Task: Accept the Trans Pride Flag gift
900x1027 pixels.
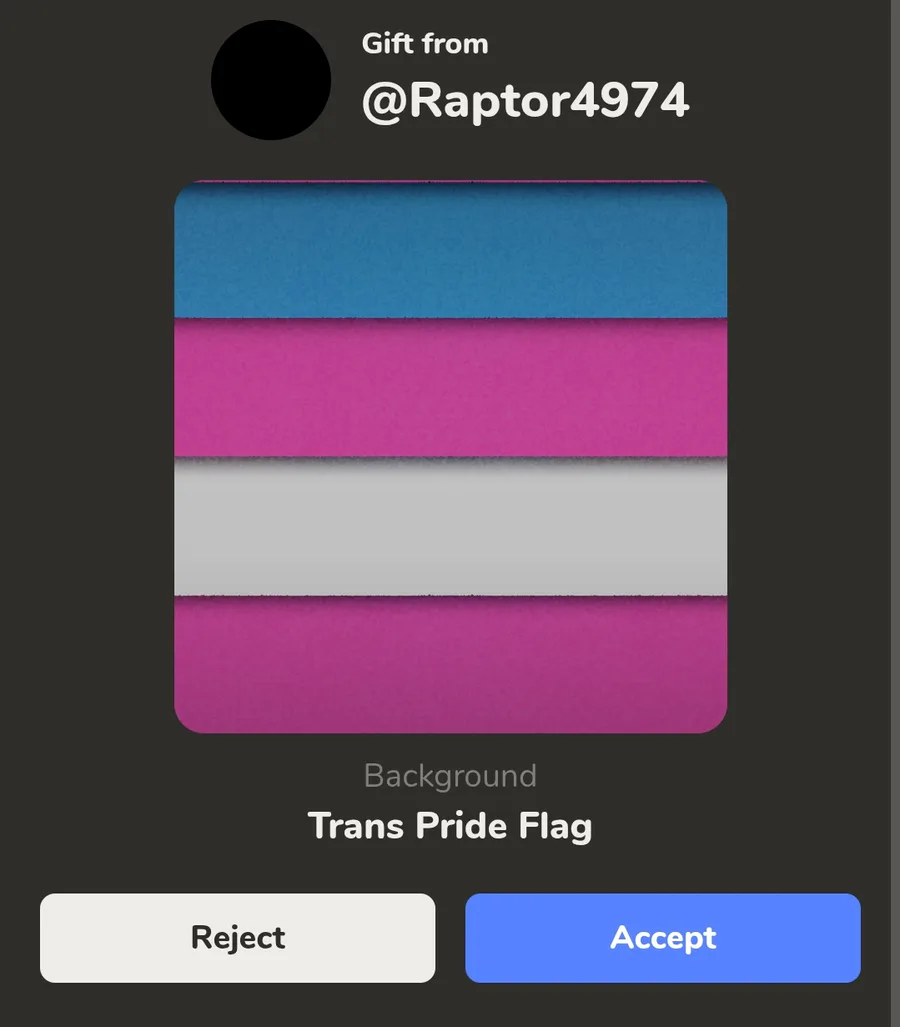Action: click(x=662, y=938)
